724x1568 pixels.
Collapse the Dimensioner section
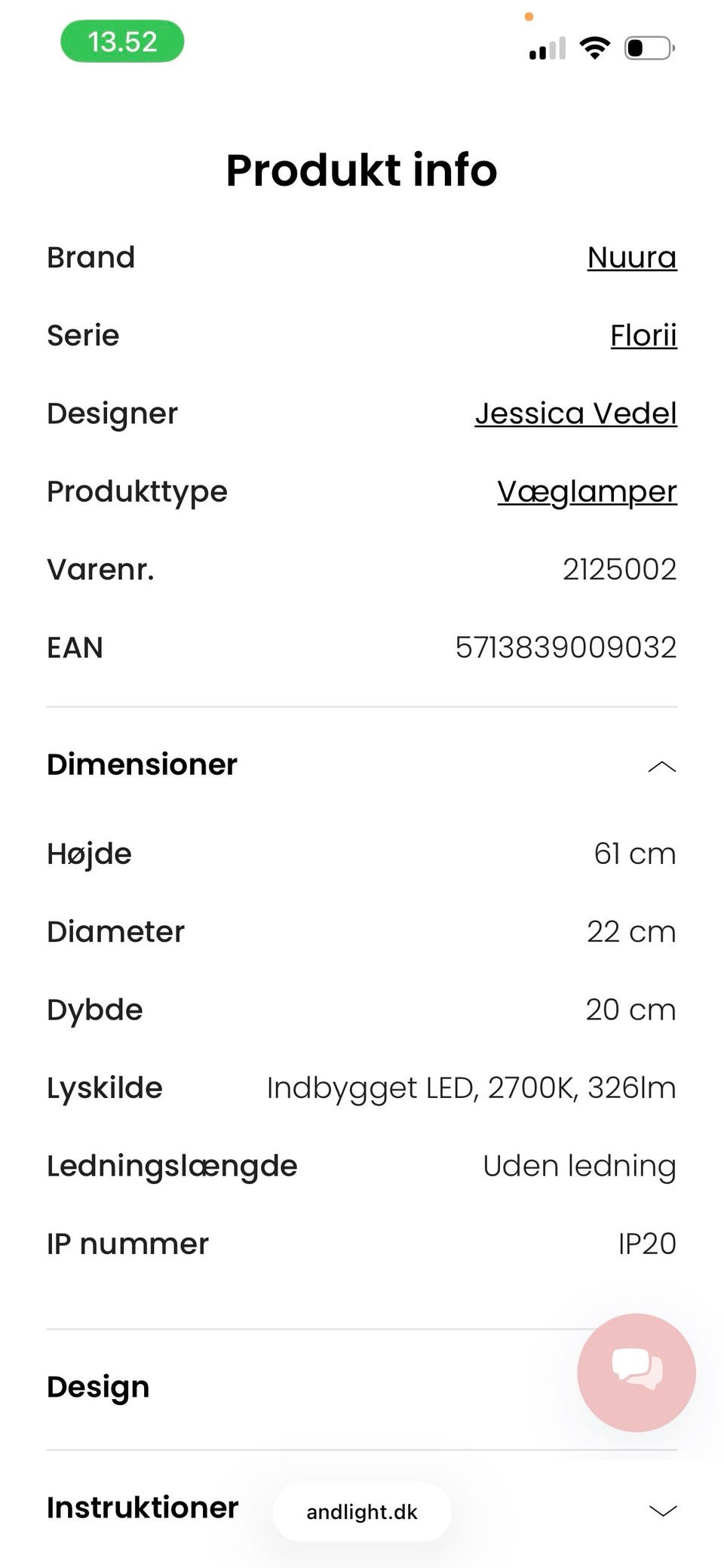pos(661,767)
